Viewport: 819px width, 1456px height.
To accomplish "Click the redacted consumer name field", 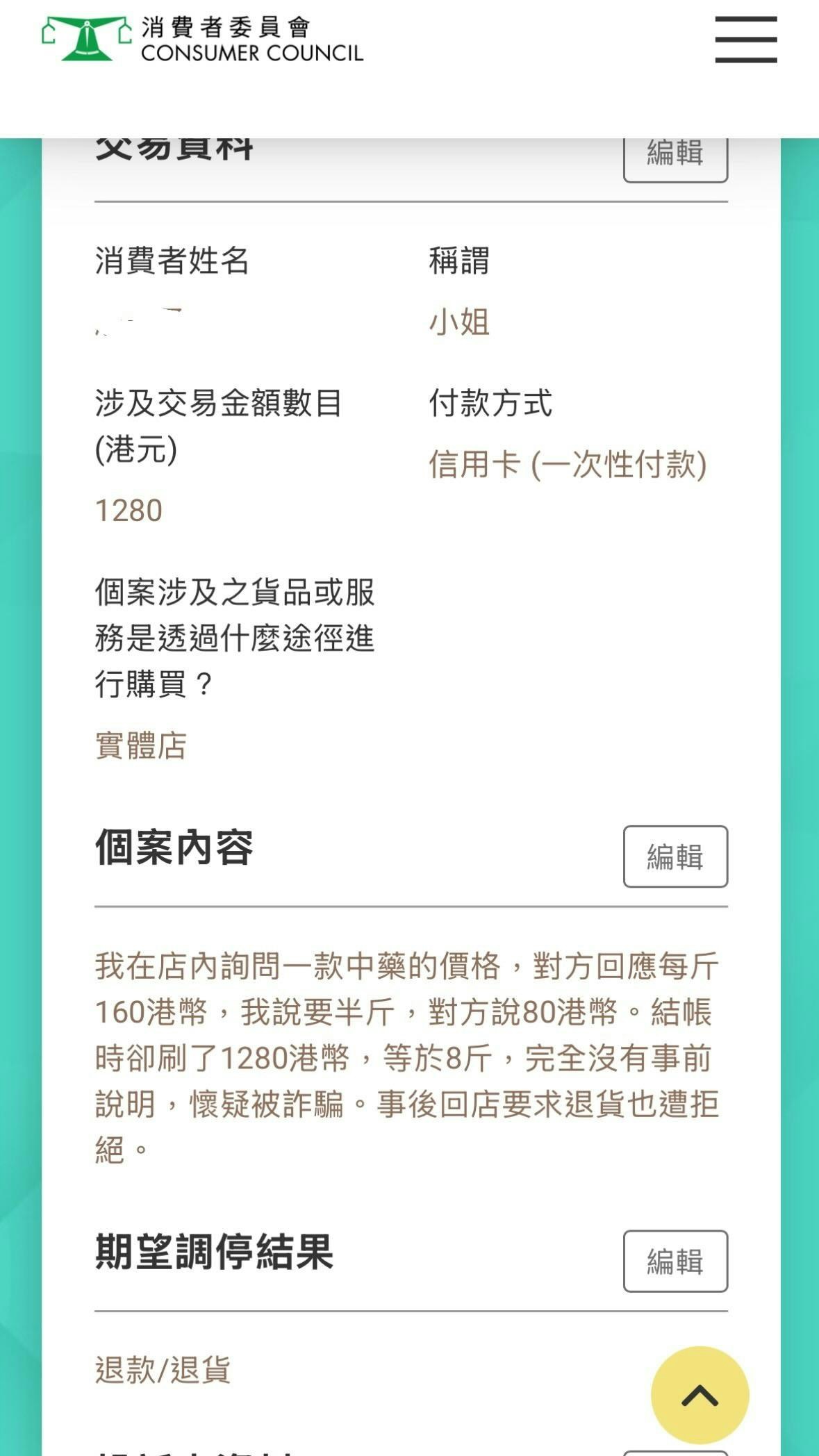I will [139, 323].
